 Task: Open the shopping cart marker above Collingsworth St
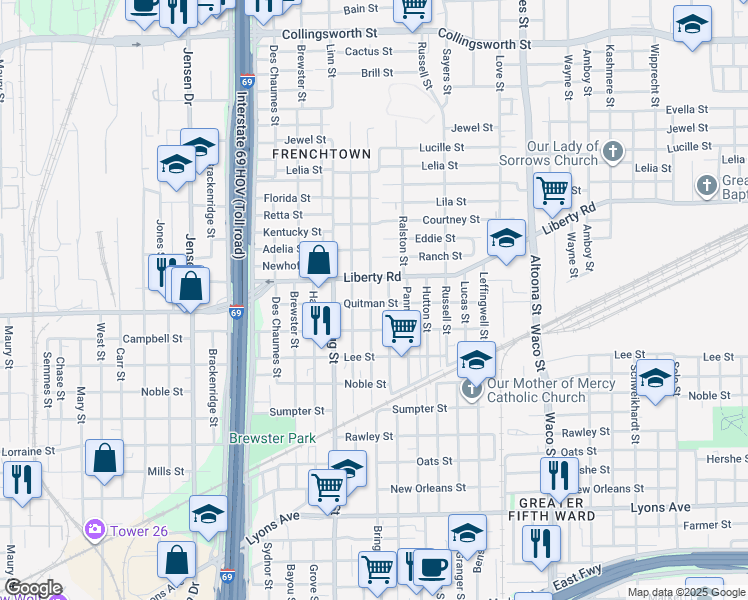click(413, 10)
